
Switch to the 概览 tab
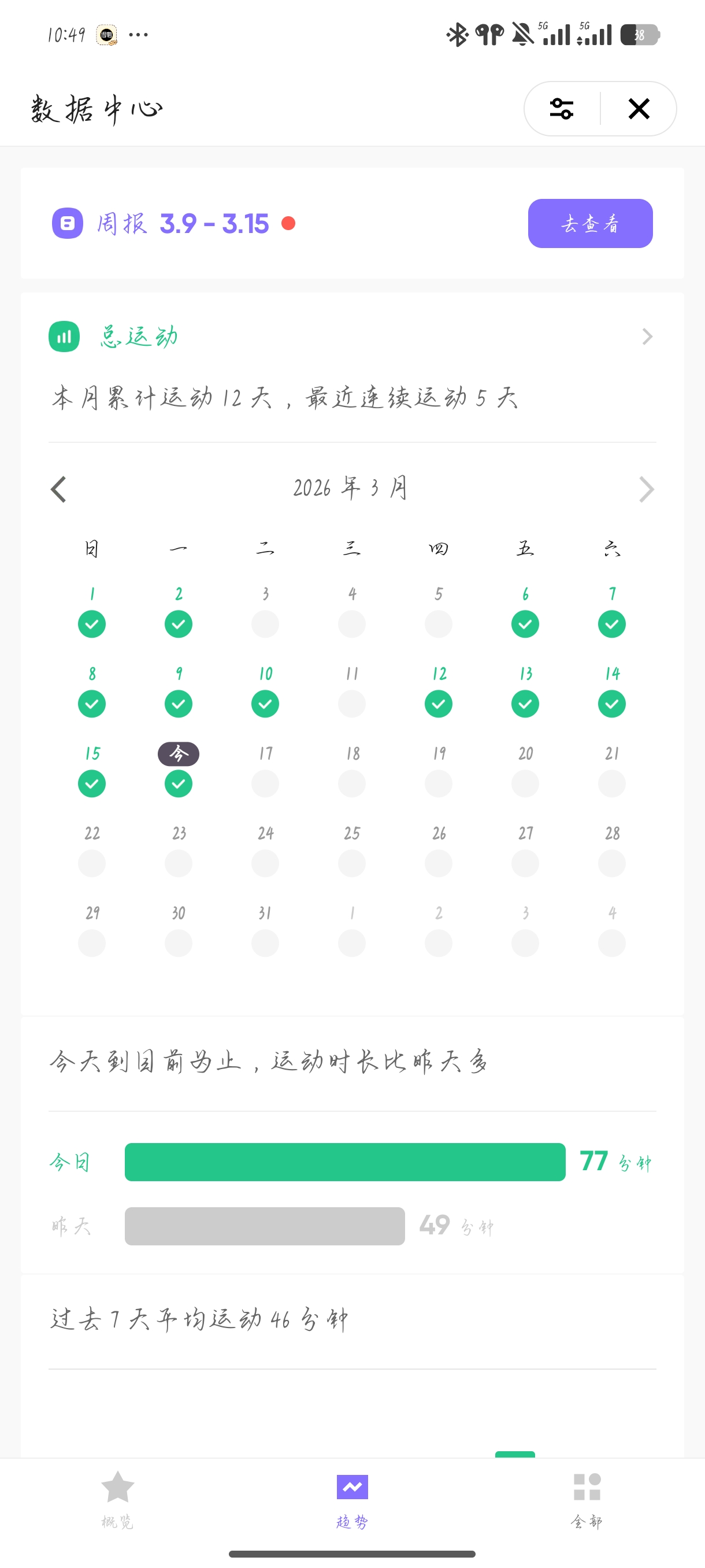(117, 1500)
